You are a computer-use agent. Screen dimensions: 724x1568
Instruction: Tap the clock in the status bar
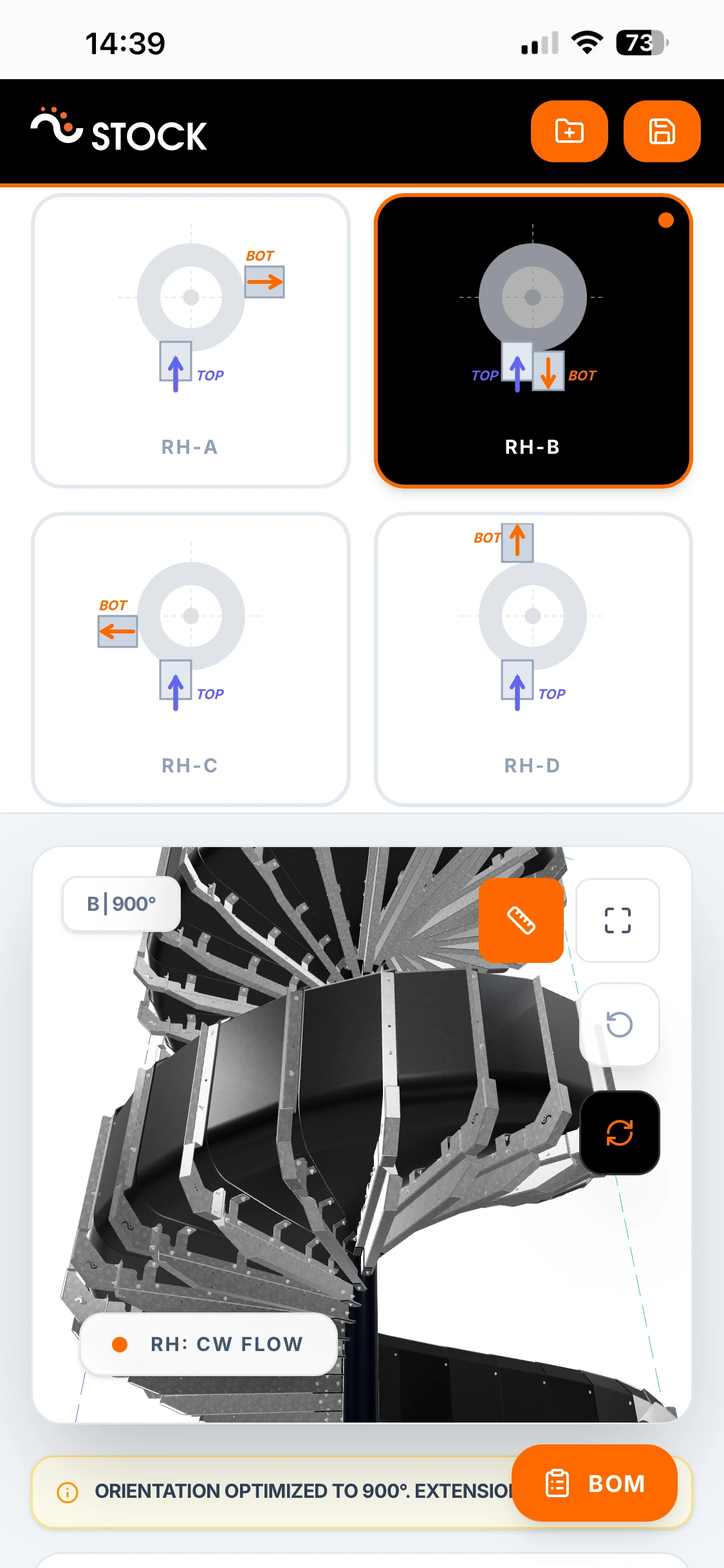click(125, 42)
